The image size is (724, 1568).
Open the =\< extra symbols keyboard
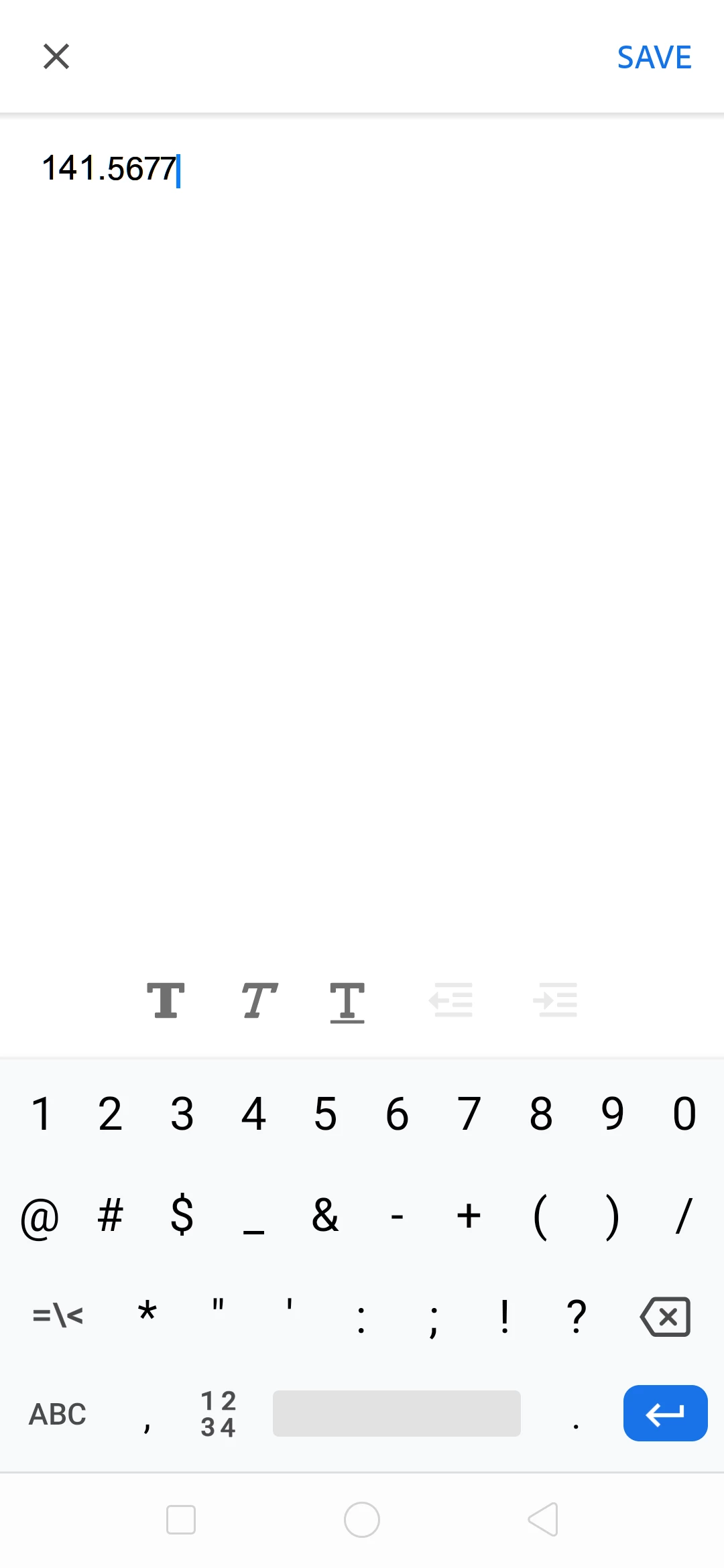point(58,1317)
